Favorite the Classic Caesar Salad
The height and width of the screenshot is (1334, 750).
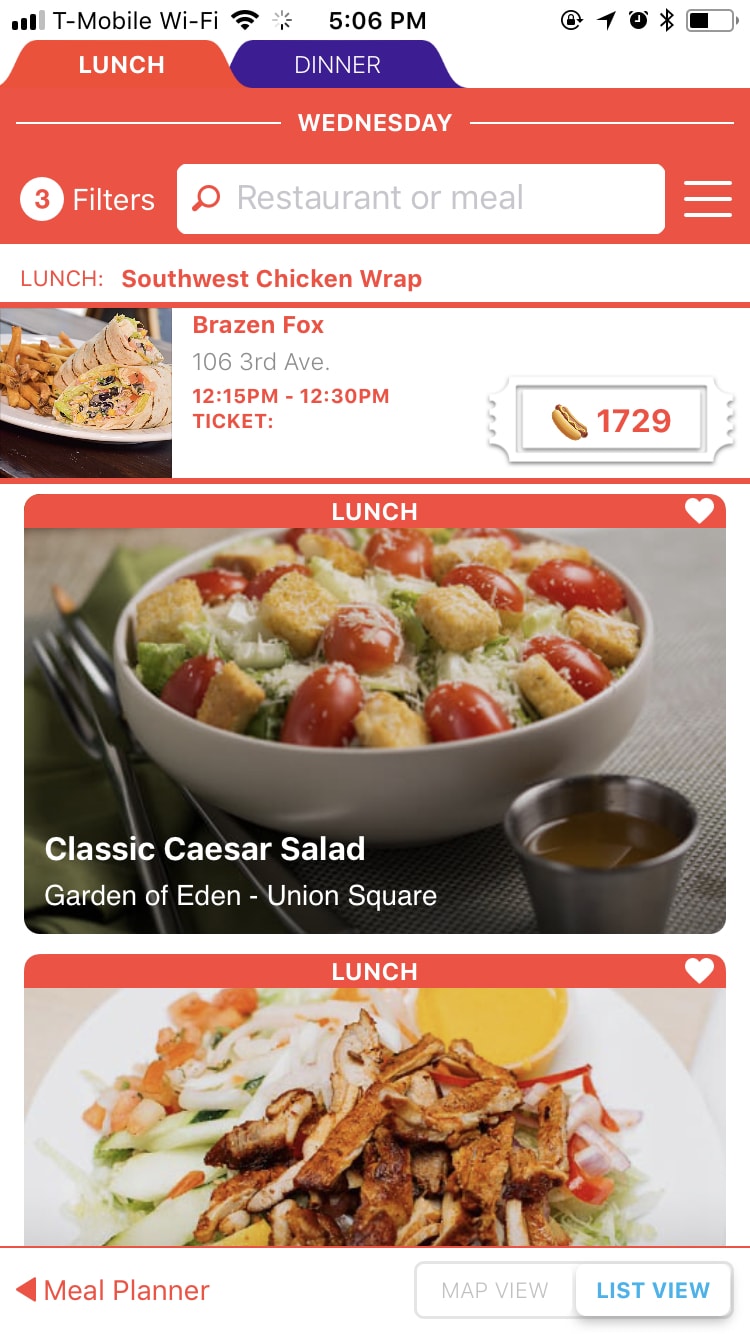[699, 511]
